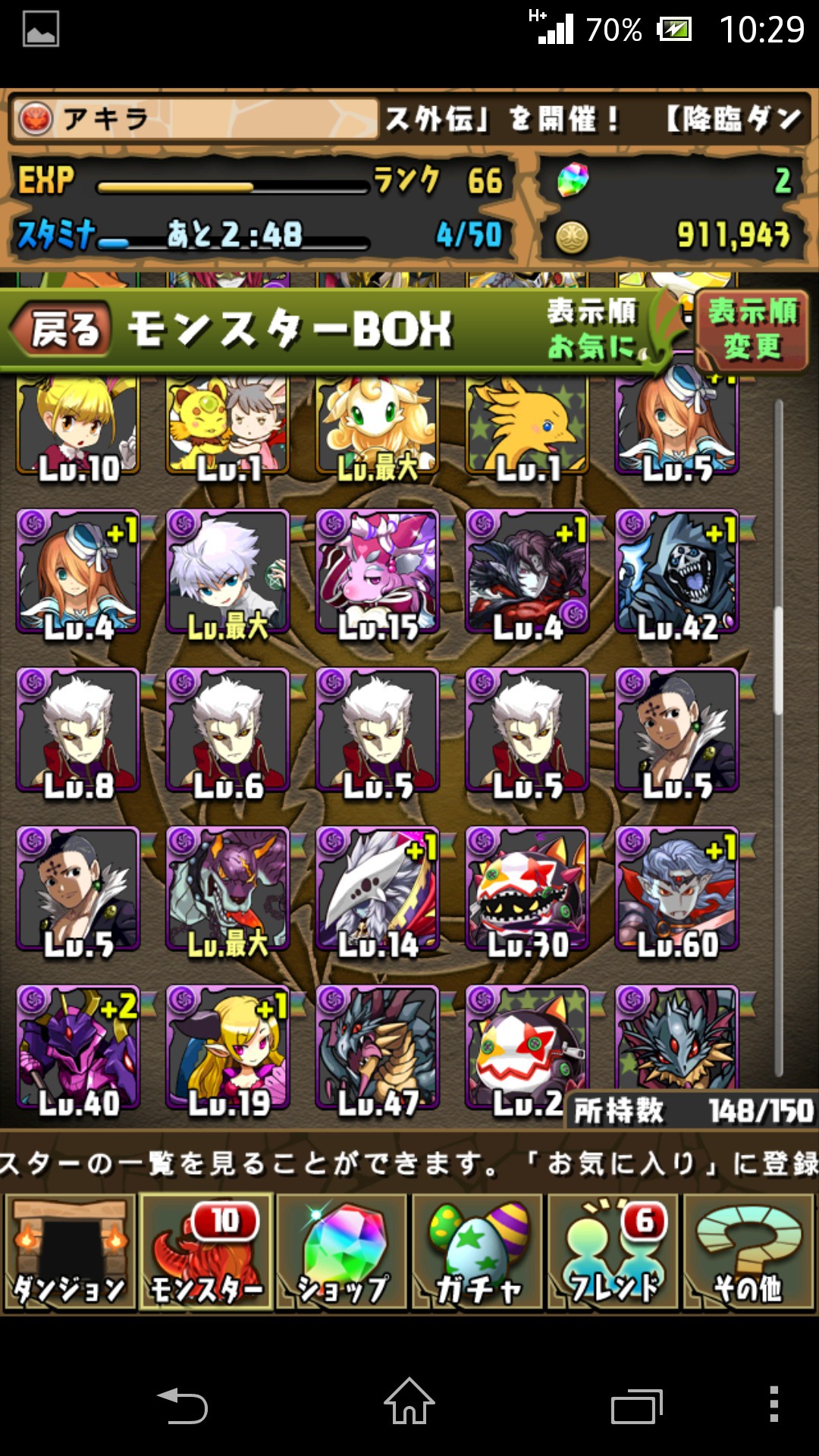819x1456 pixels.
Task: Switch to the モンスター tab
Action: pyautogui.click(x=206, y=1253)
